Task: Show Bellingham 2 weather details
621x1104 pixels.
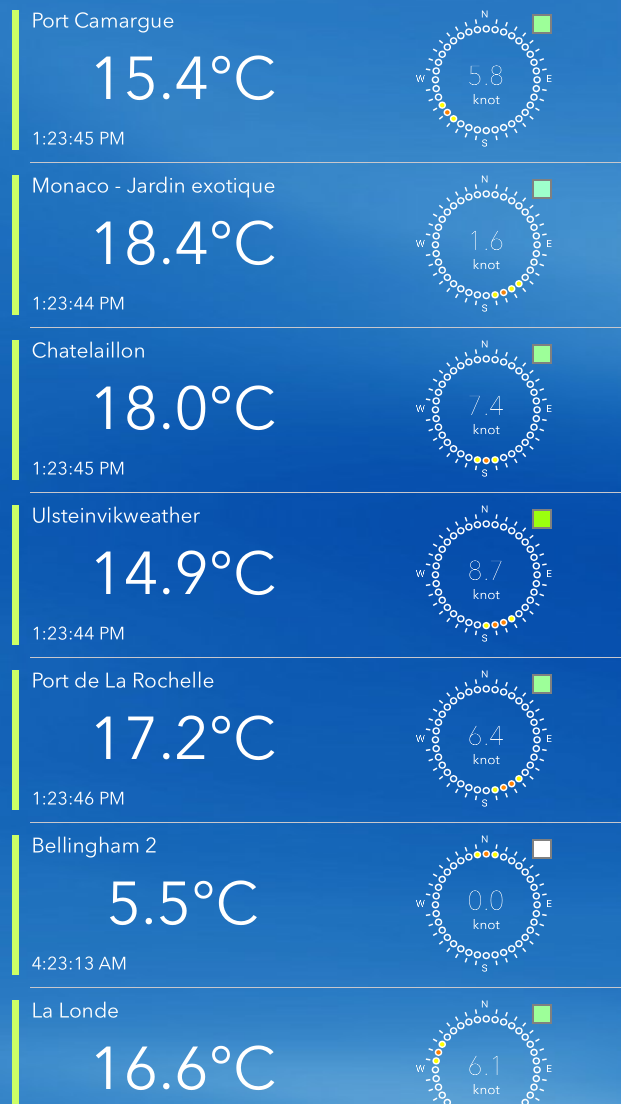Action: (310, 905)
